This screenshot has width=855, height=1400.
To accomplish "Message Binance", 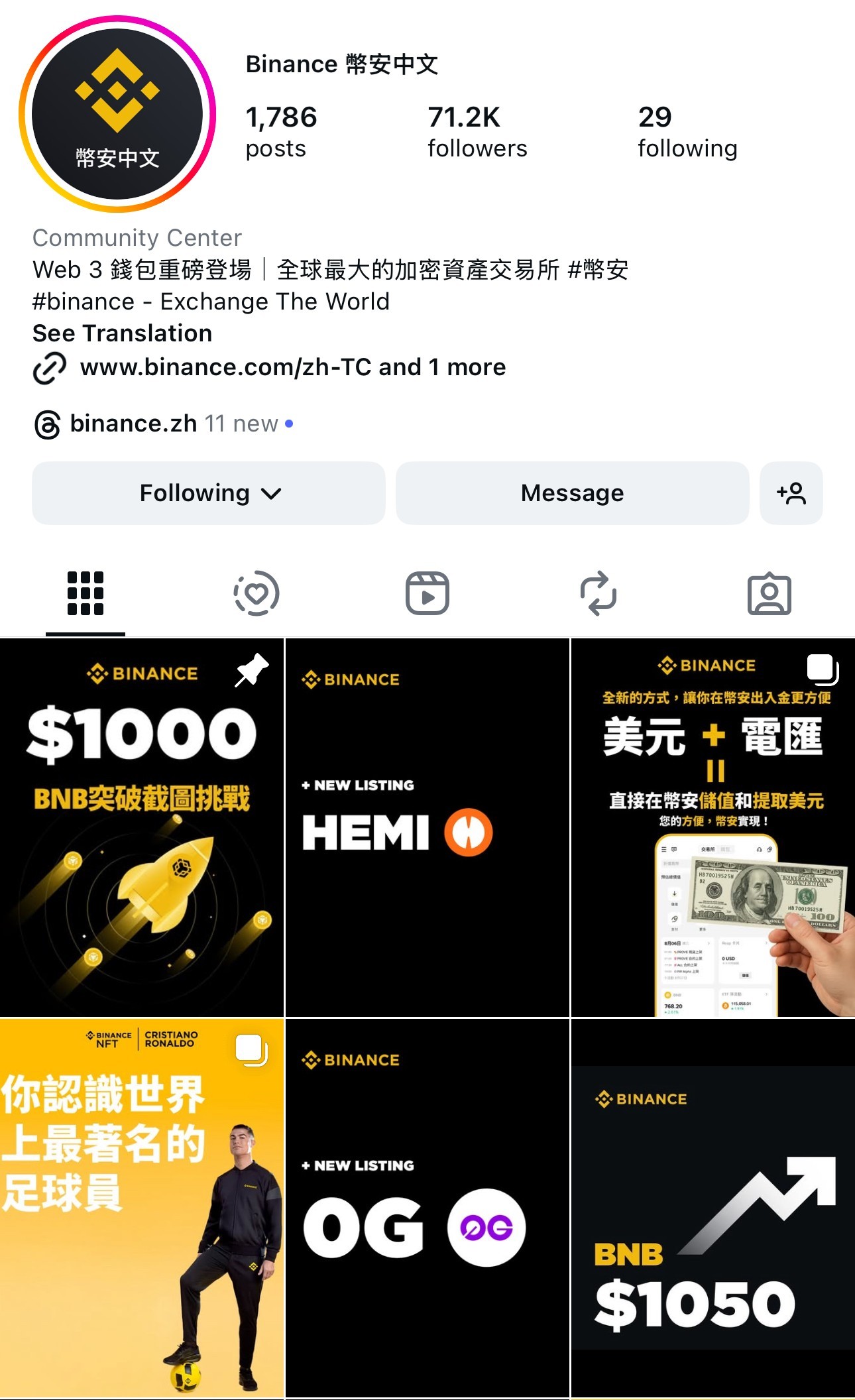I will coord(572,493).
